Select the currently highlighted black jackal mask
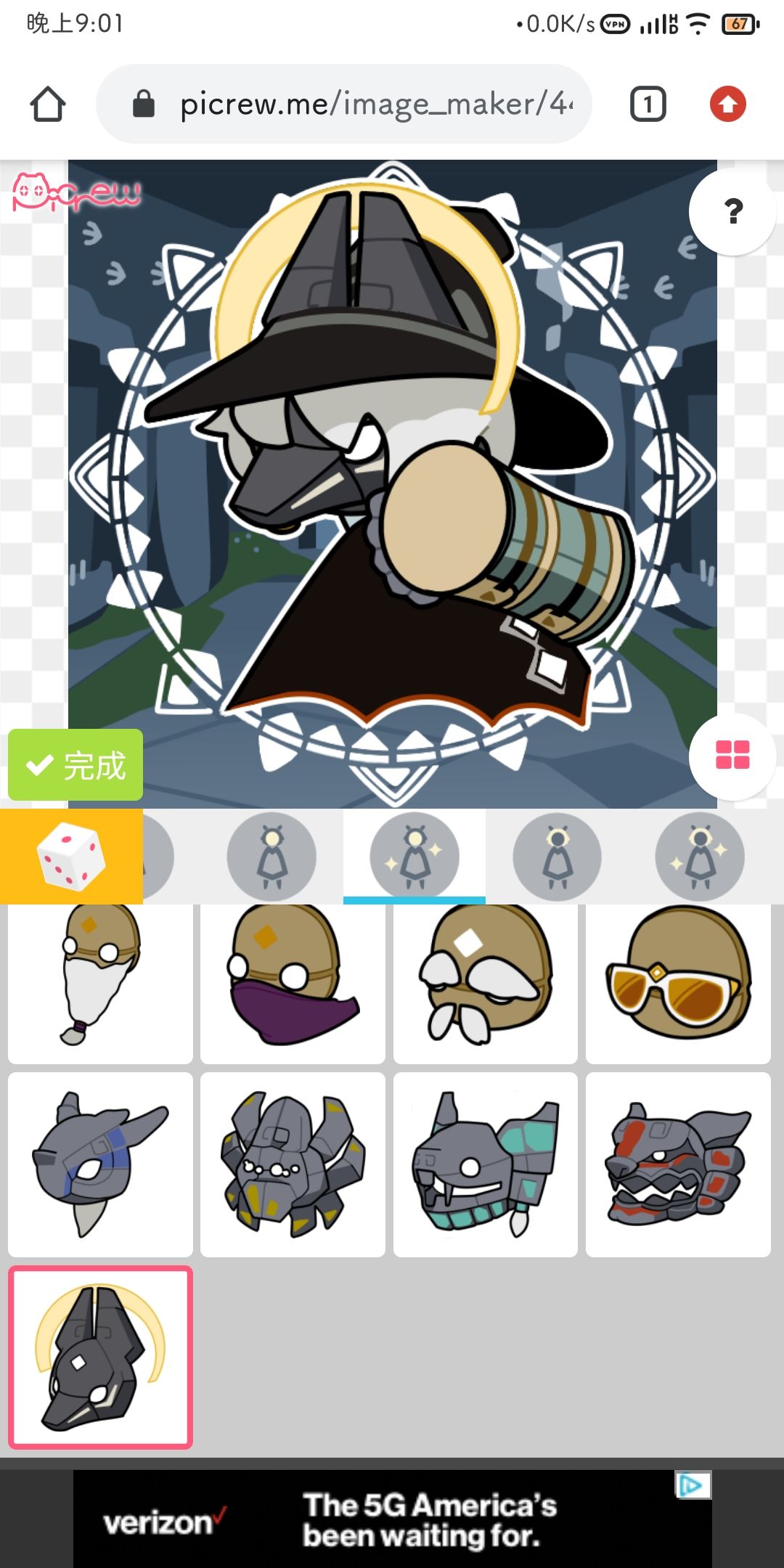The height and width of the screenshot is (1568, 784). [100, 1360]
